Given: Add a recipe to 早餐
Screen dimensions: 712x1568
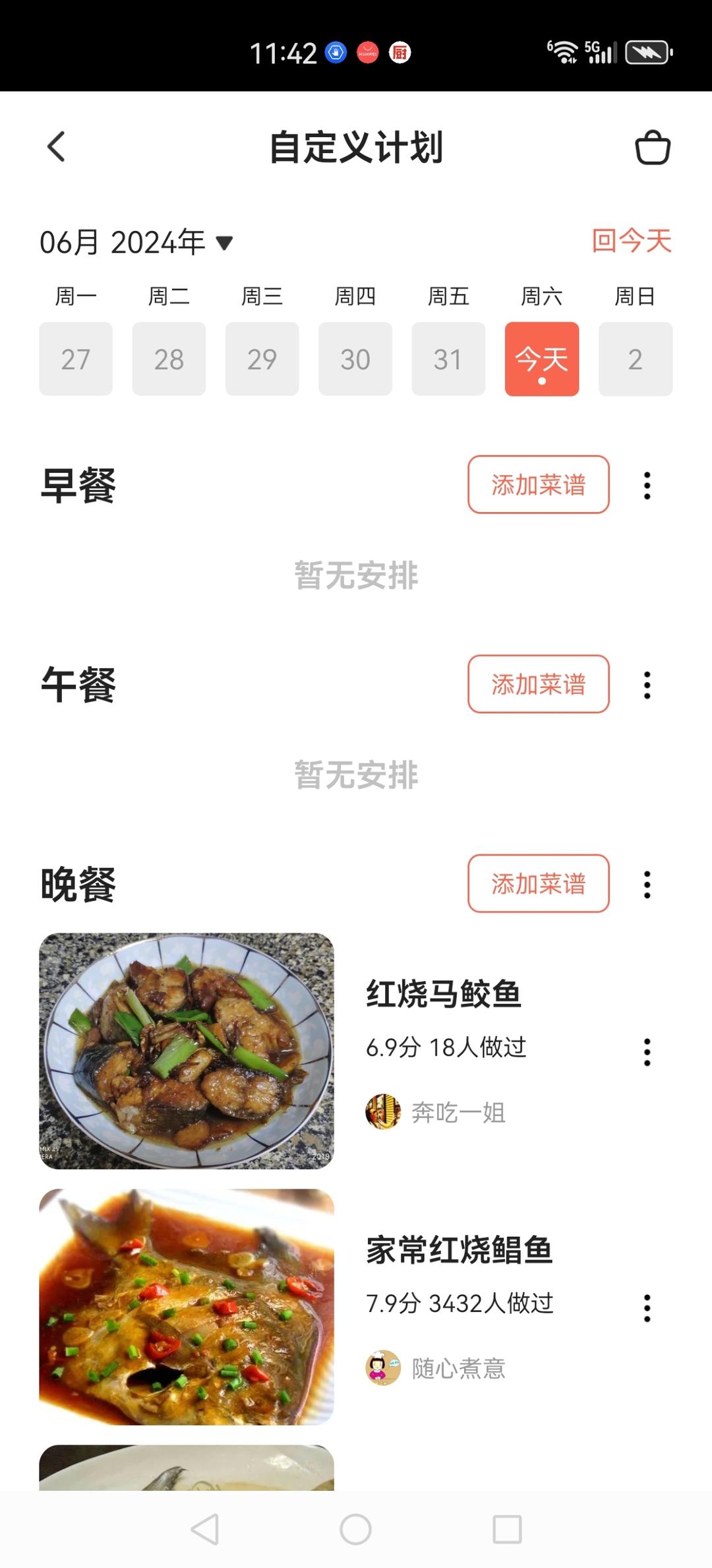Looking at the screenshot, I should [x=538, y=485].
